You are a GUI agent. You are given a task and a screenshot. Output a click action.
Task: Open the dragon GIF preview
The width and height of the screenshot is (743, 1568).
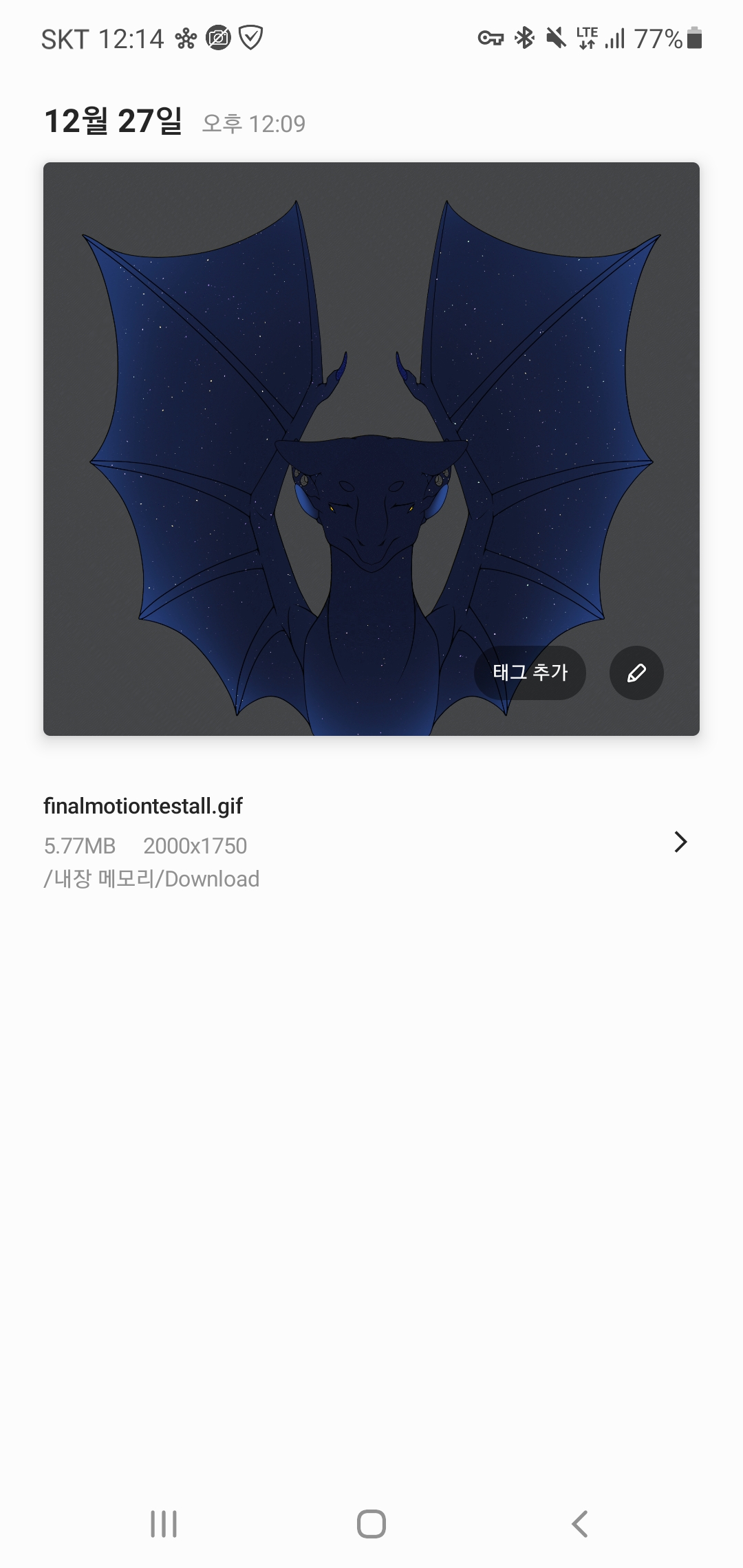click(371, 449)
